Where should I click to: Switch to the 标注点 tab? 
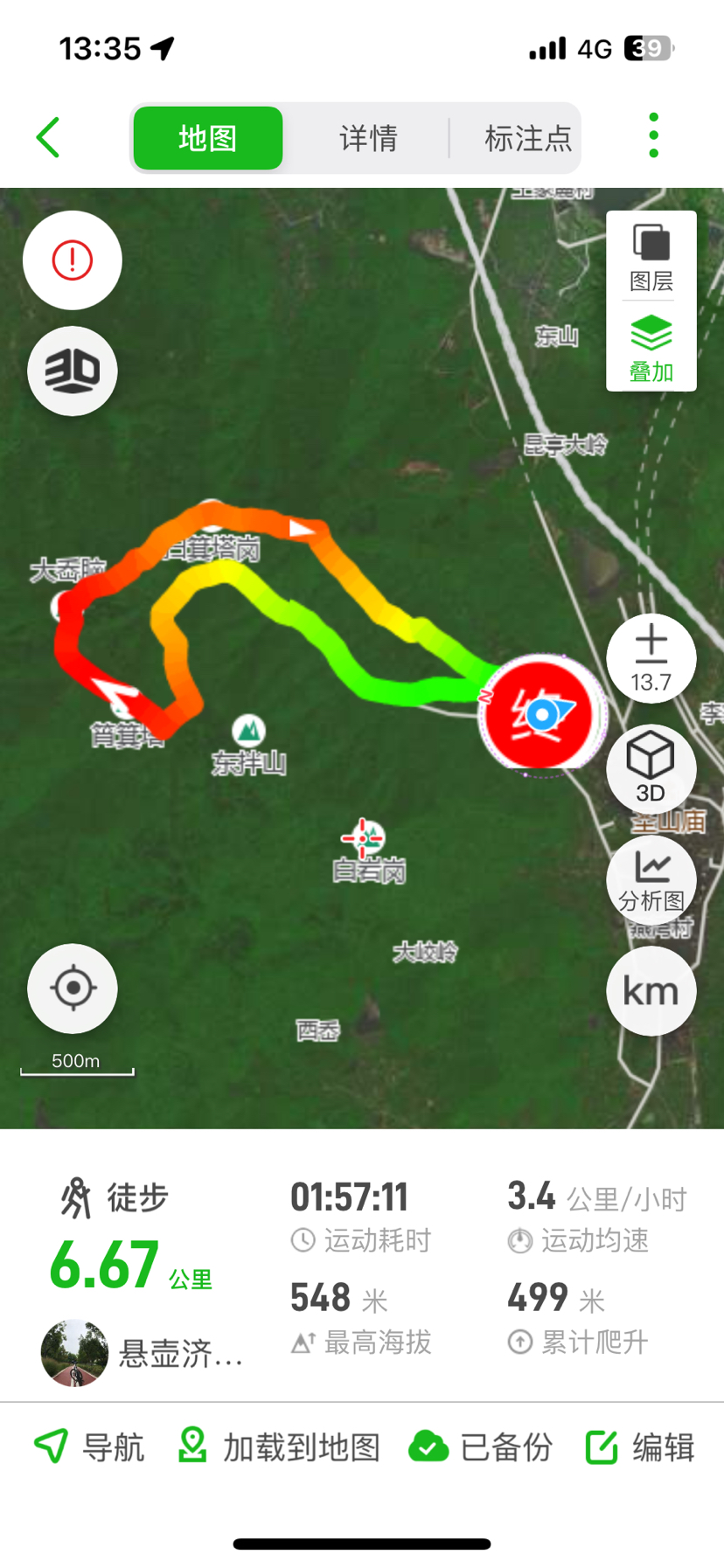tap(527, 138)
